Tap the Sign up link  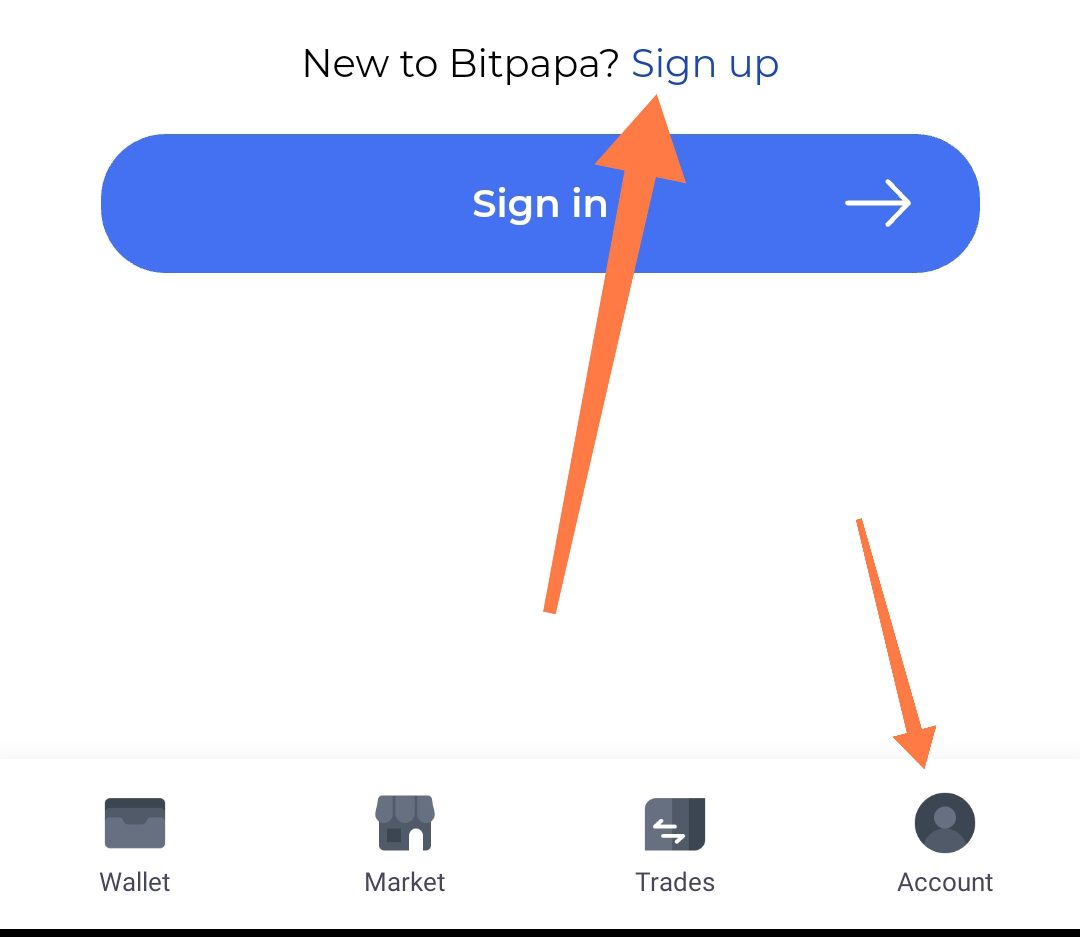(x=705, y=64)
